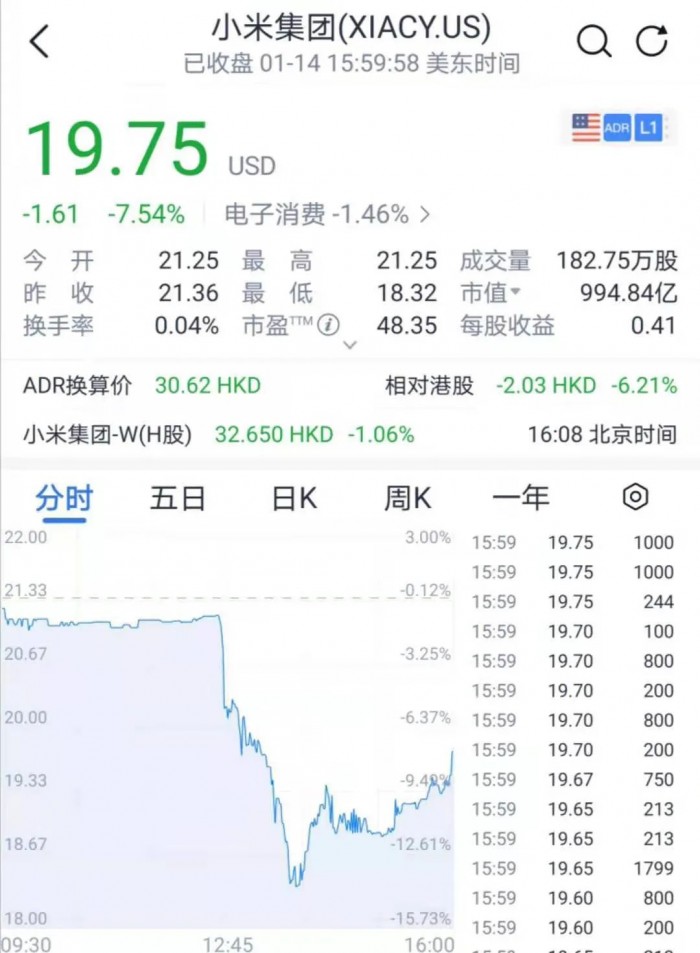Image resolution: width=700 pixels, height=953 pixels.
Task: Open chart settings hexagon icon
Action: 636,497
